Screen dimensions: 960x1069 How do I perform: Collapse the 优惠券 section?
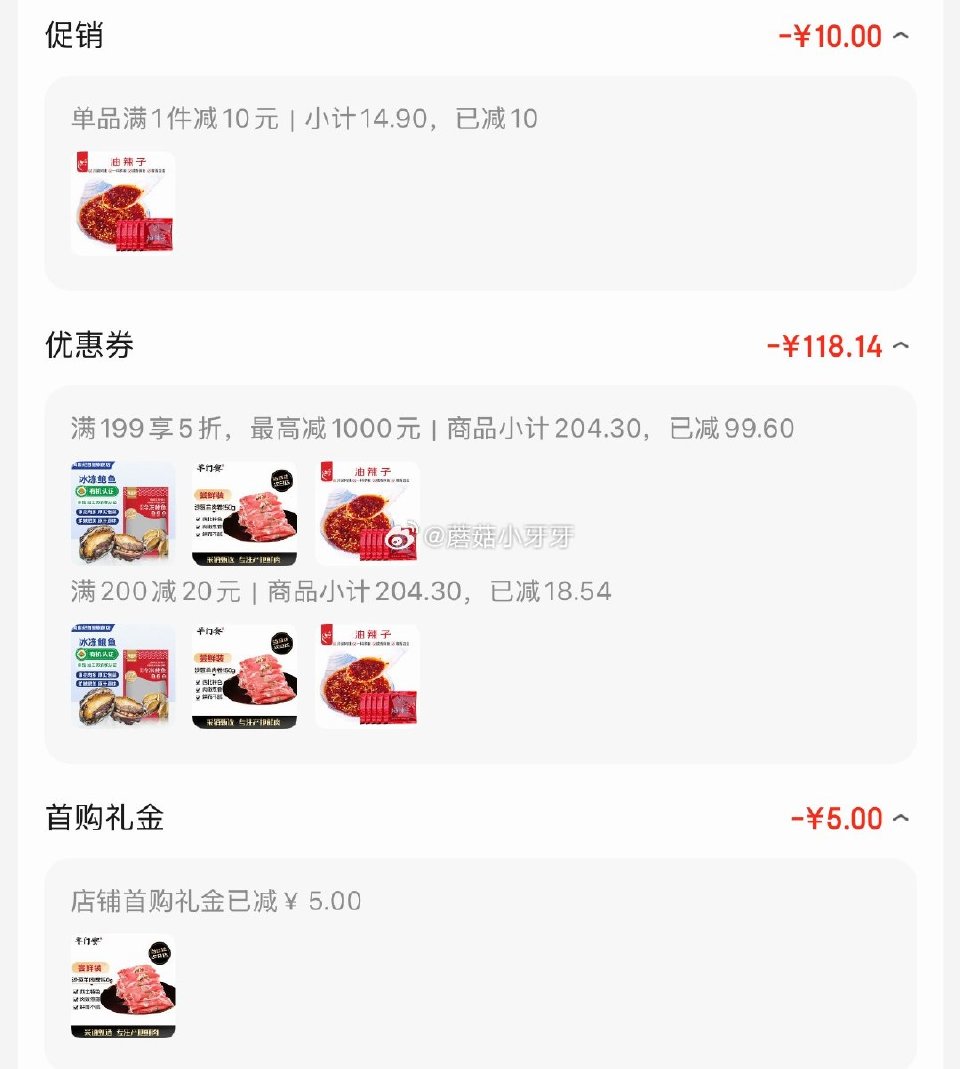902,346
